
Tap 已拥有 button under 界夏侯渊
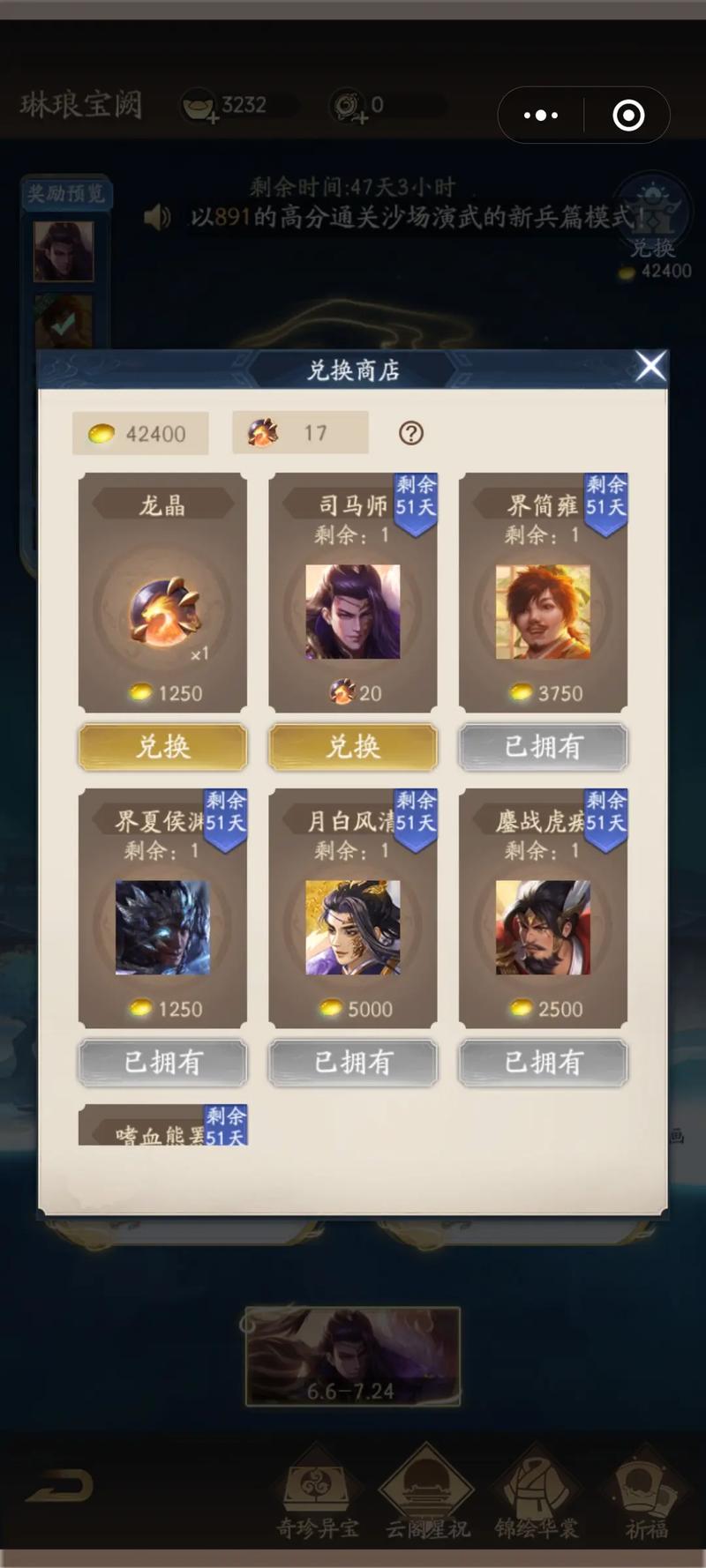[x=162, y=1062]
